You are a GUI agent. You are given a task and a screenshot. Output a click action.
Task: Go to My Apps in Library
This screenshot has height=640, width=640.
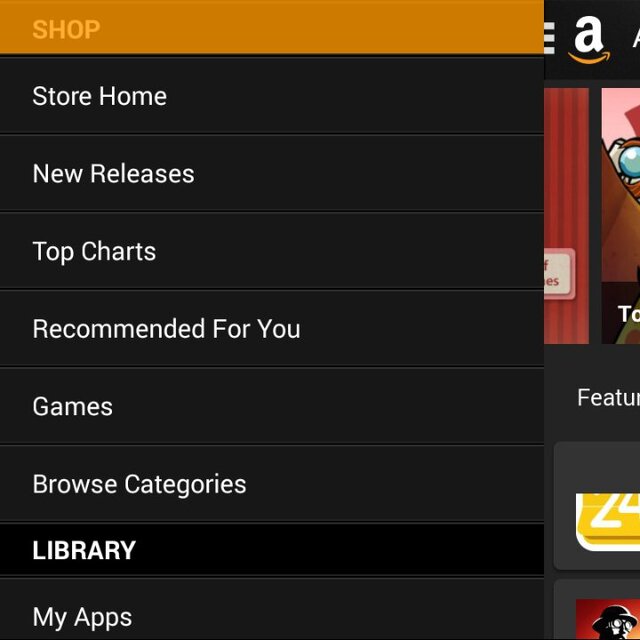[x=82, y=617]
